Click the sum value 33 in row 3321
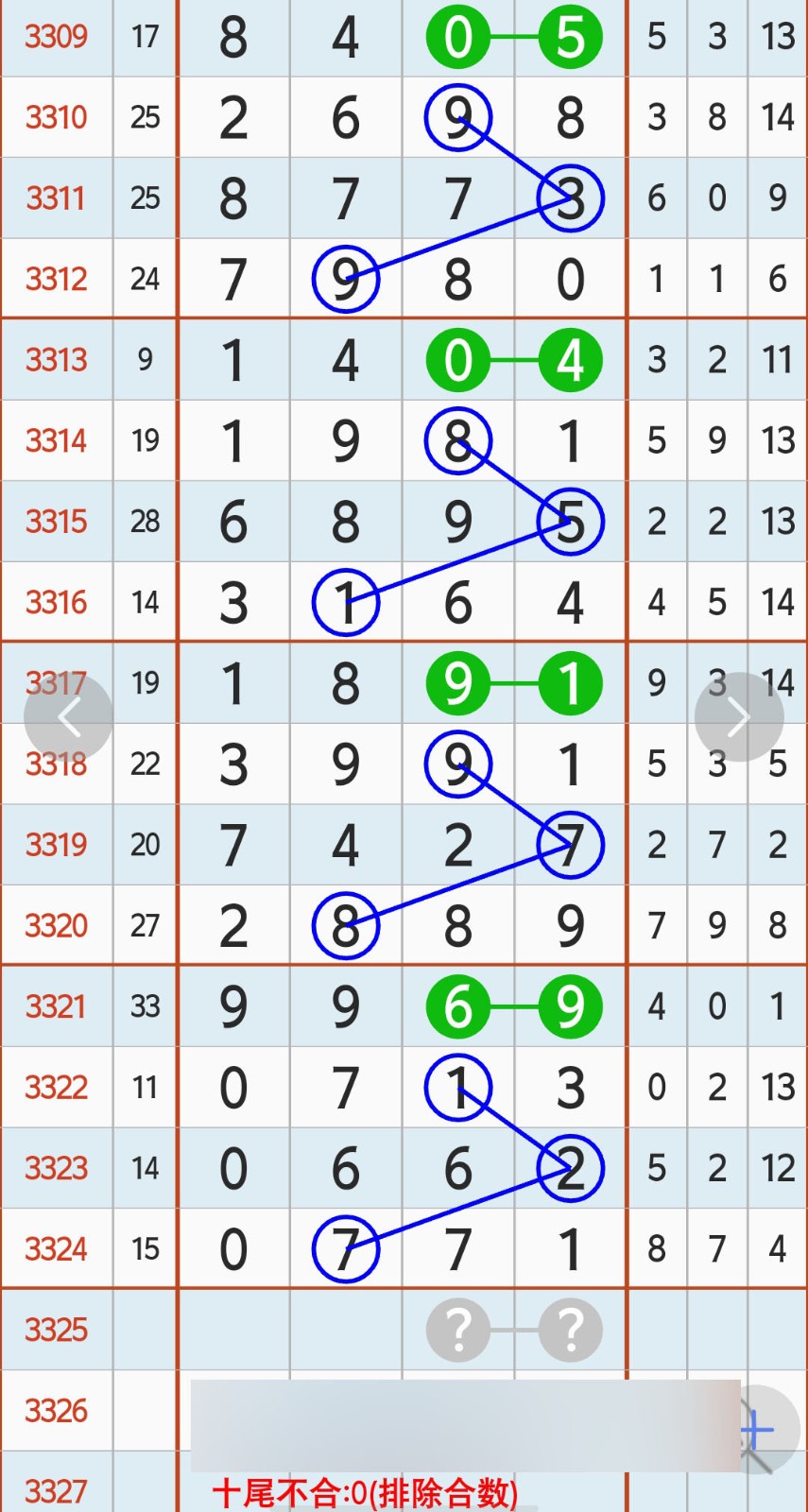This screenshot has width=808, height=1512. [x=145, y=1006]
